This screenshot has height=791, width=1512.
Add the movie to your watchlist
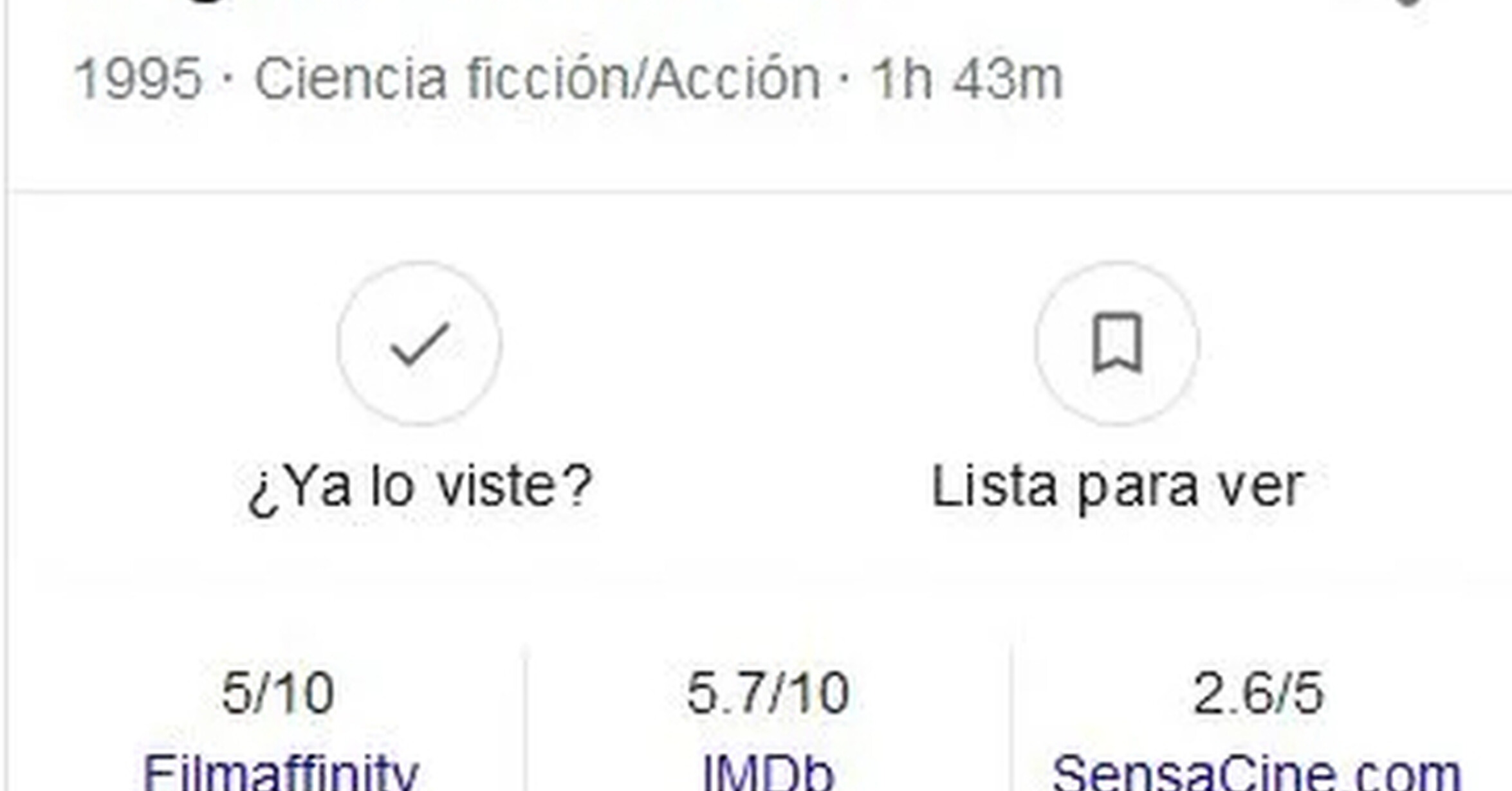pos(1117,343)
